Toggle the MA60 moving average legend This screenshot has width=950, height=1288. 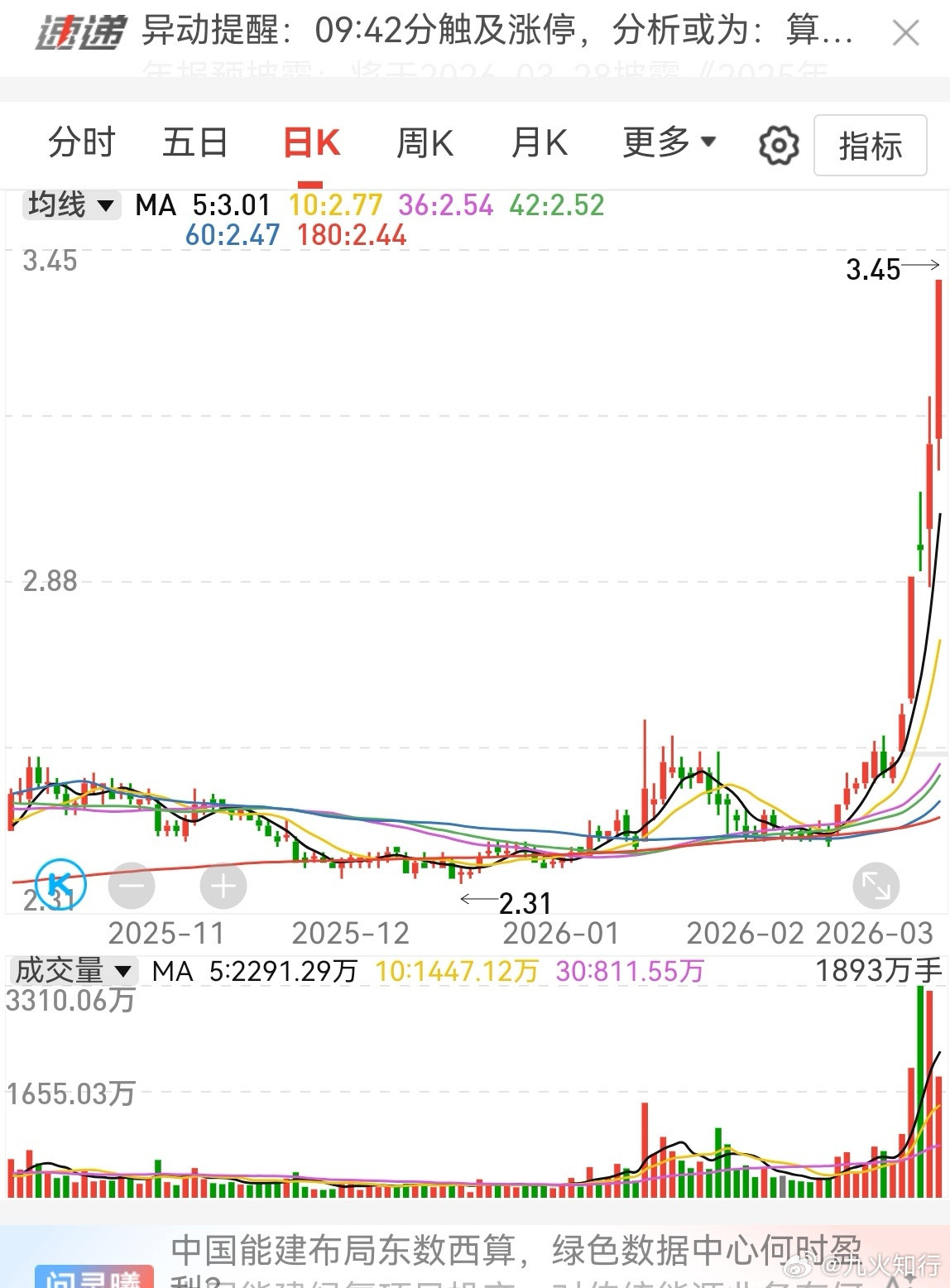[230, 236]
